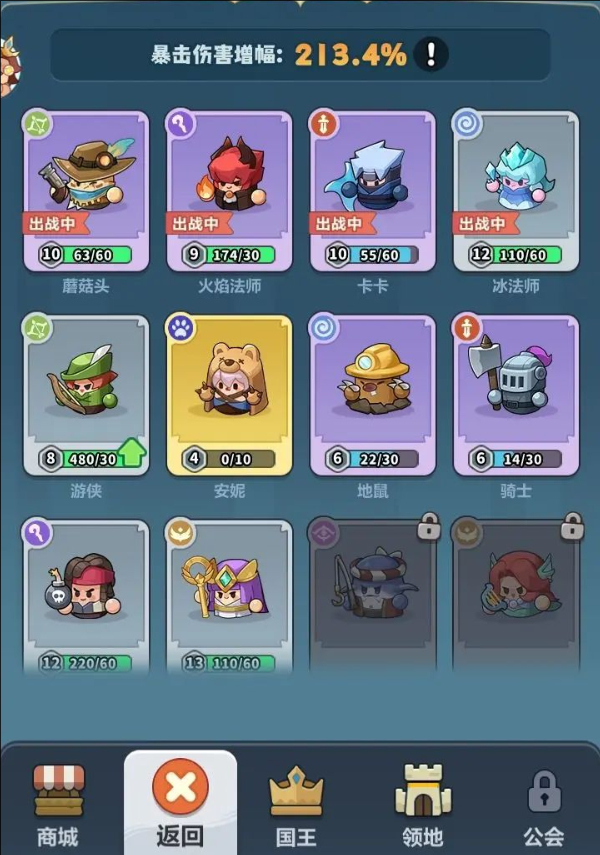Tap the locked mermaid hero card
The image size is (600, 855).
click(x=516, y=595)
